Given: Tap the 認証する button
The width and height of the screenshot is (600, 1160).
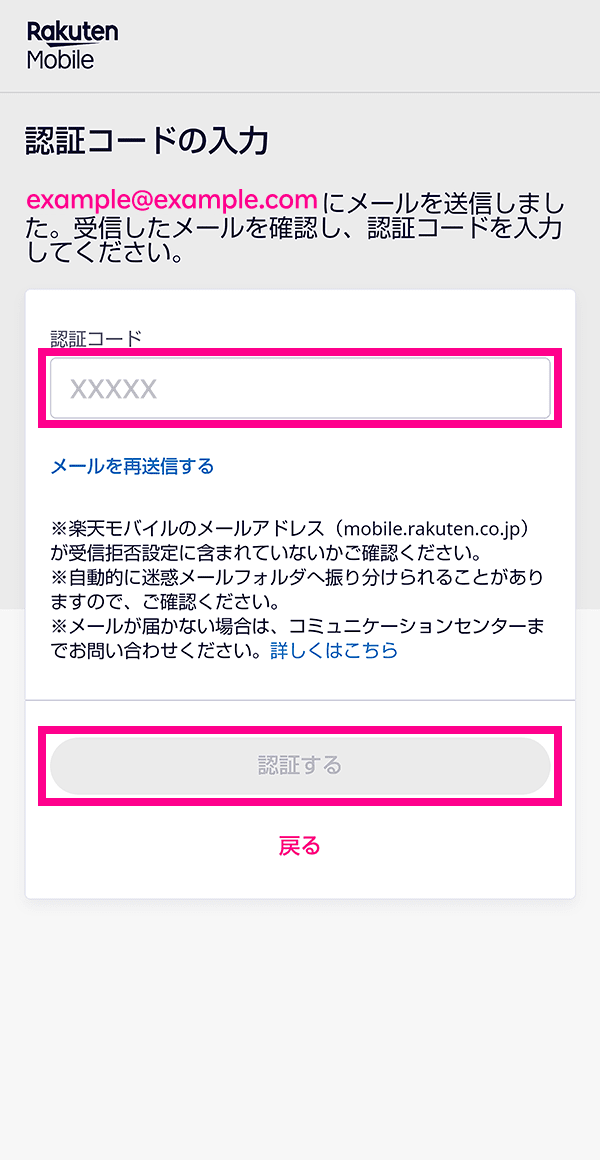Looking at the screenshot, I should pyautogui.click(x=300, y=766).
